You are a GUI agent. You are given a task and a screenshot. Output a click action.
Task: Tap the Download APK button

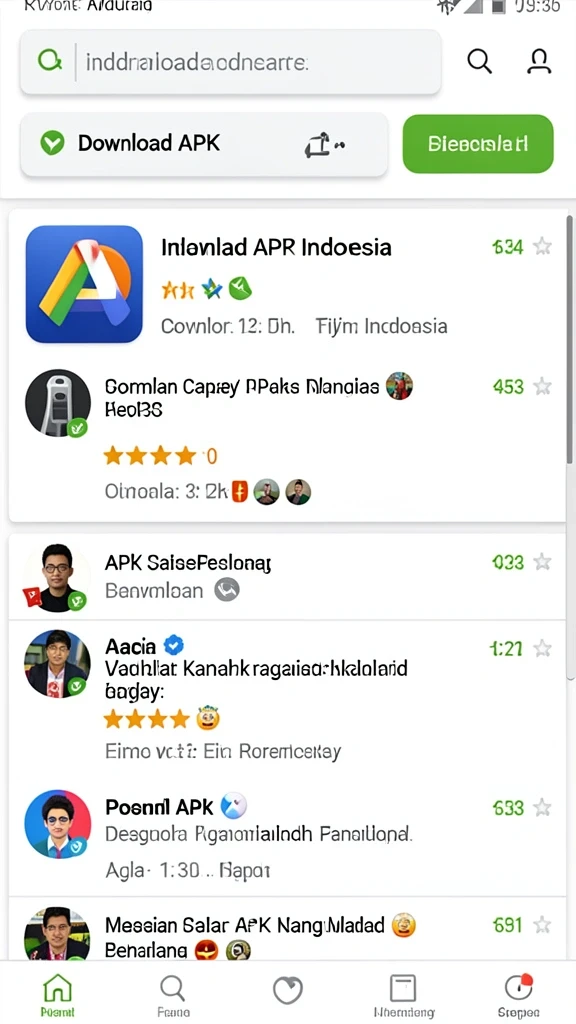[x=204, y=144]
